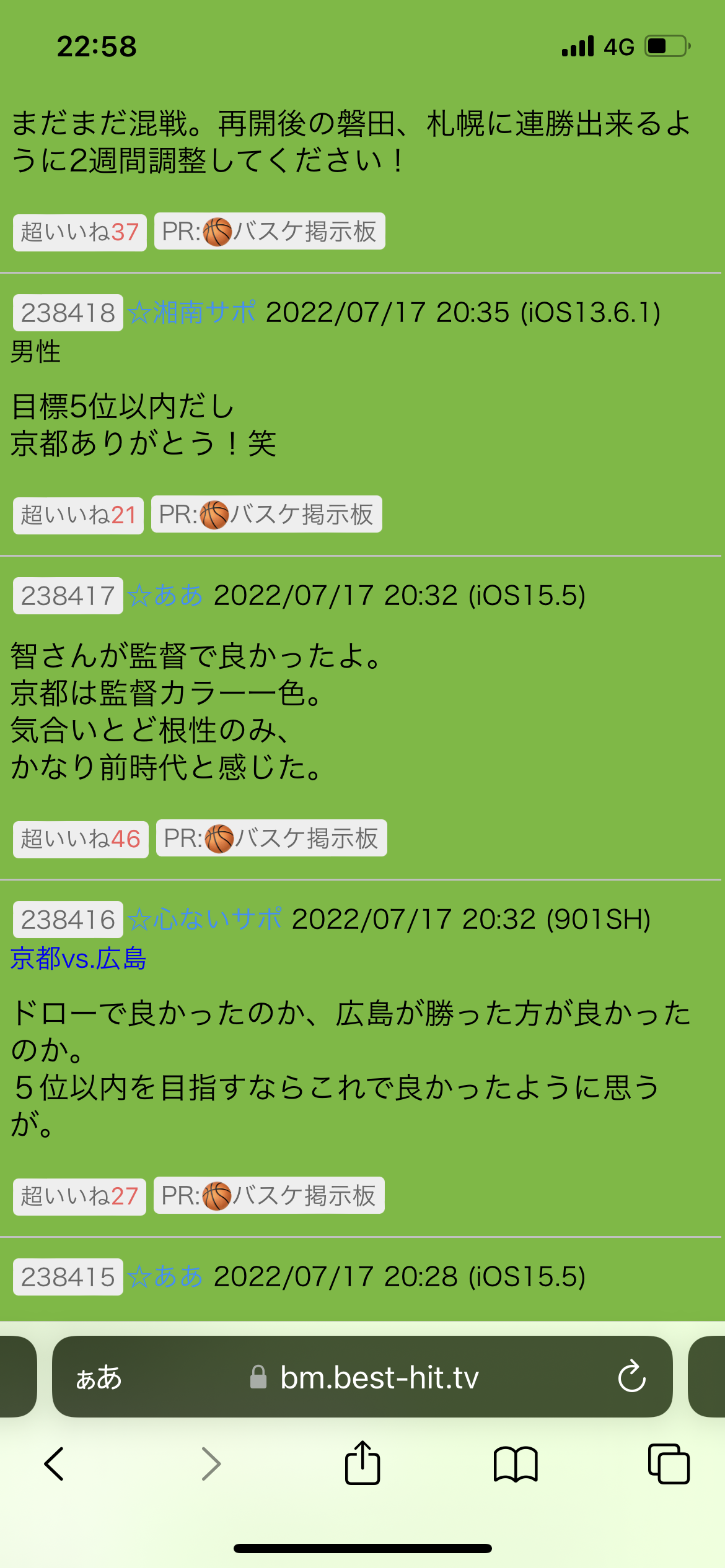Like post 238418 with 超いいね21
The image size is (725, 1568).
(x=78, y=515)
